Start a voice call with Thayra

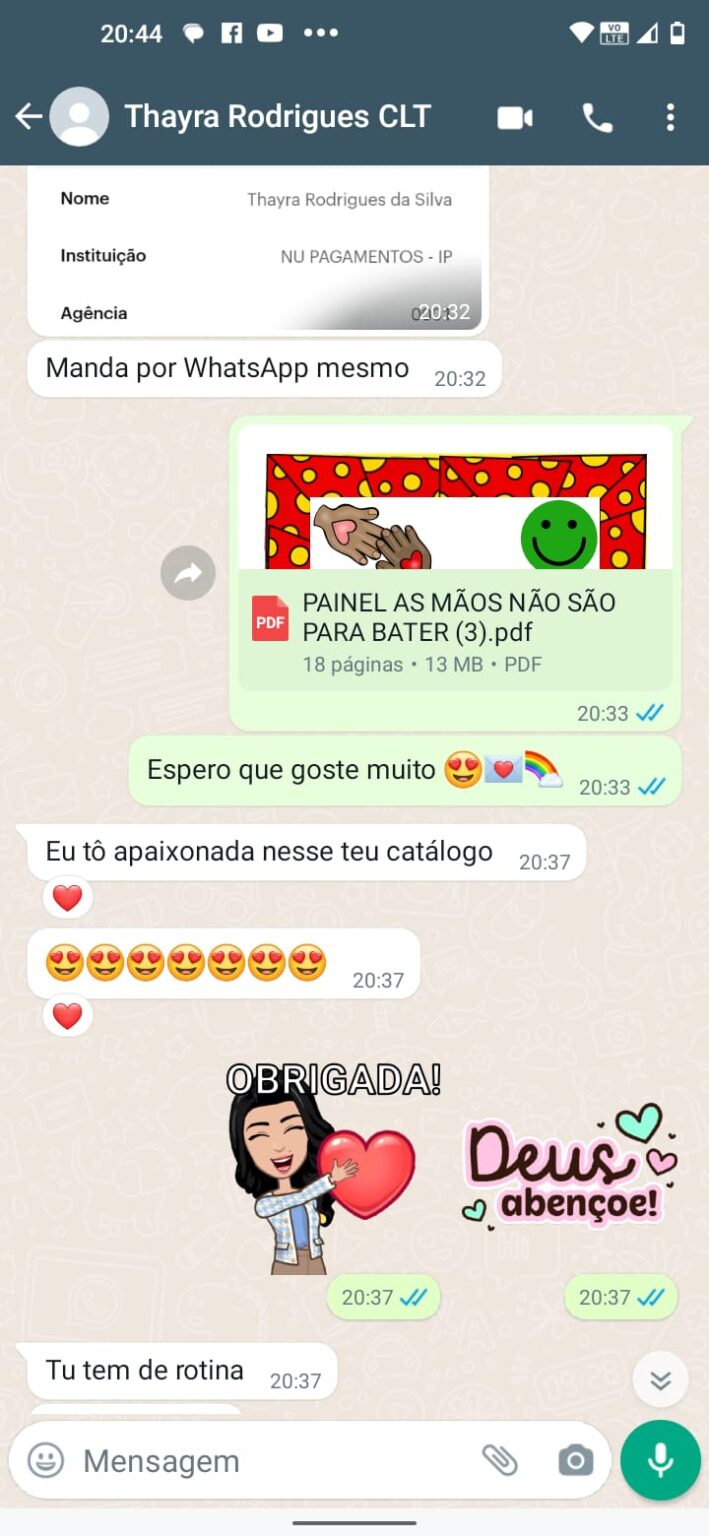click(x=597, y=118)
